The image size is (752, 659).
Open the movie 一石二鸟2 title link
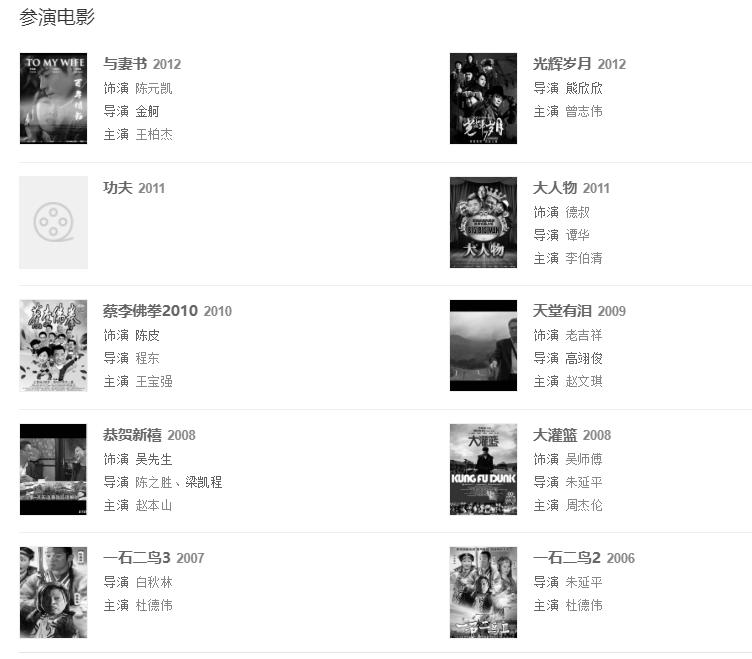click(567, 558)
